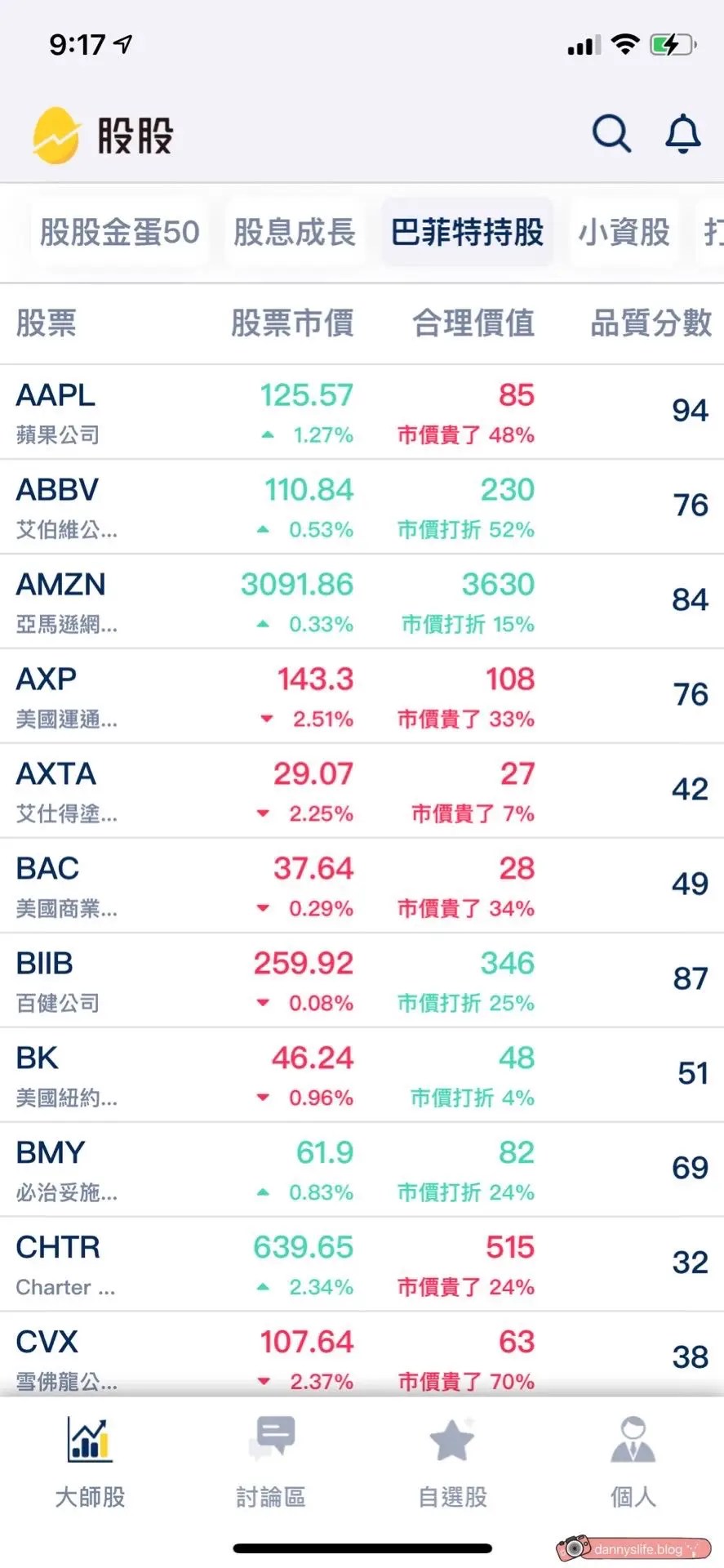The width and height of the screenshot is (724, 1568).
Task: Open the notifications bell
Action: [683, 134]
